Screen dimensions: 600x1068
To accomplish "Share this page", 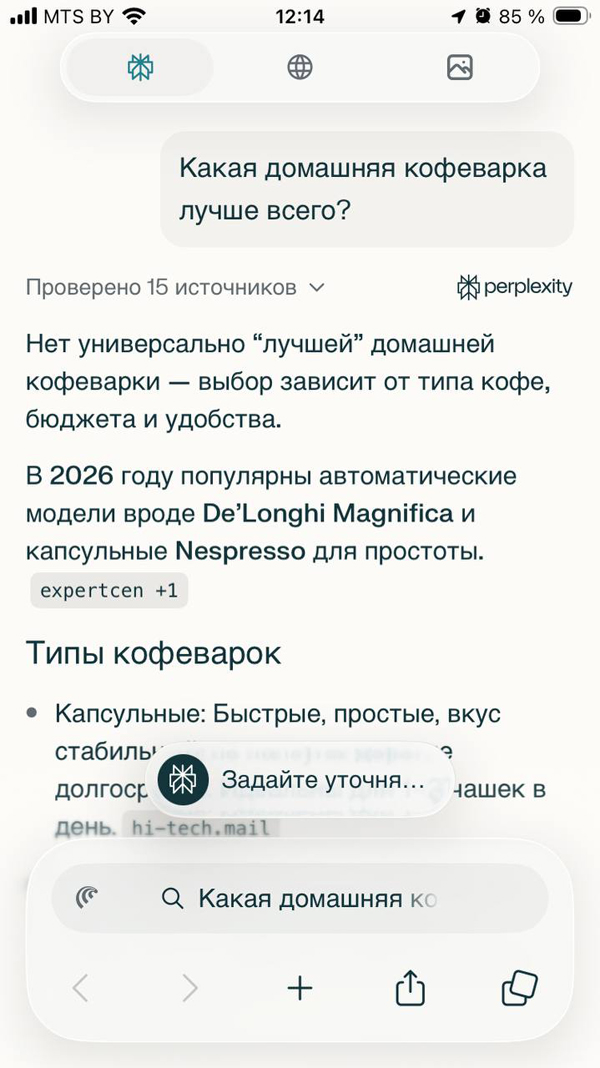I will (x=410, y=989).
